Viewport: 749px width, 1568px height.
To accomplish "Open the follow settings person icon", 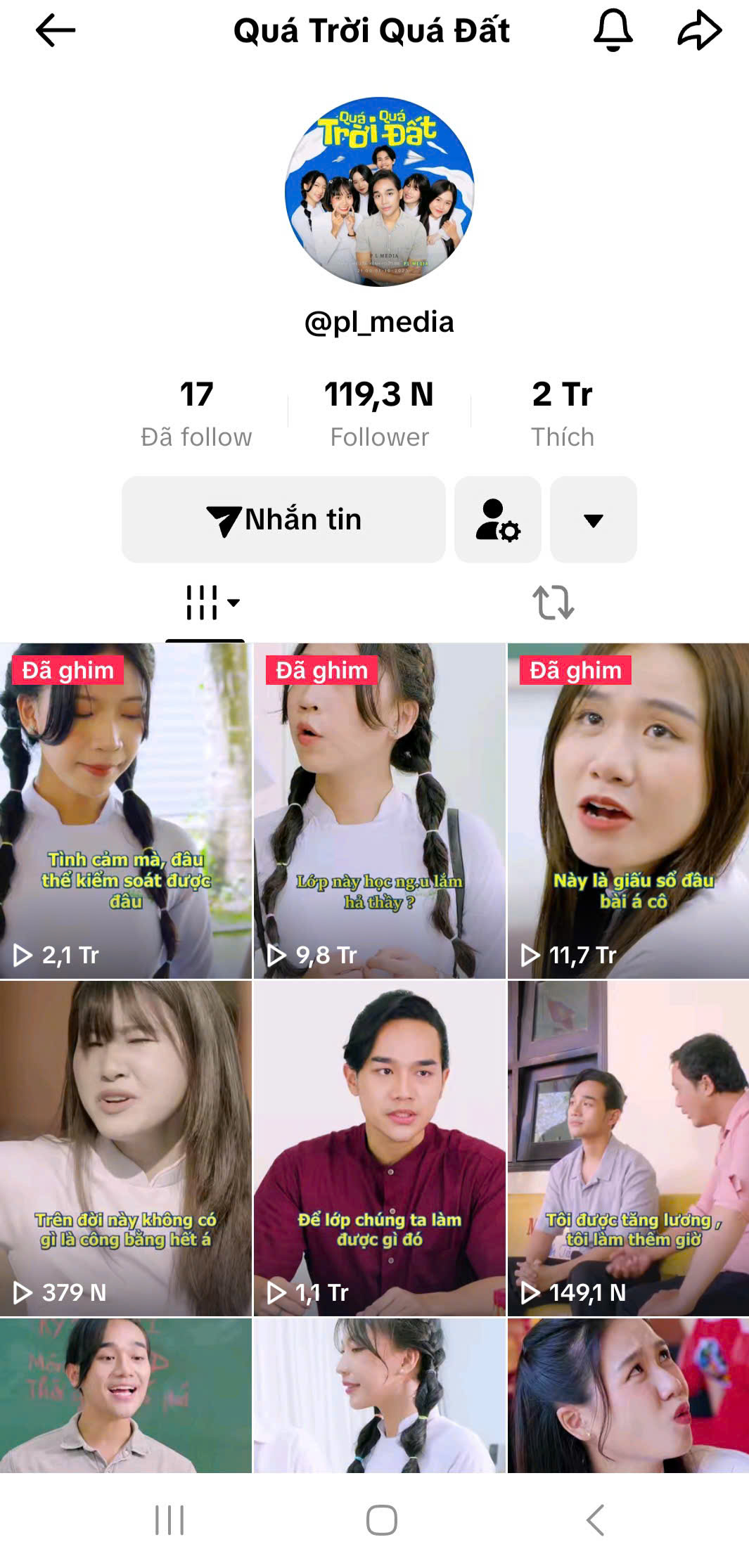I will coord(497,520).
